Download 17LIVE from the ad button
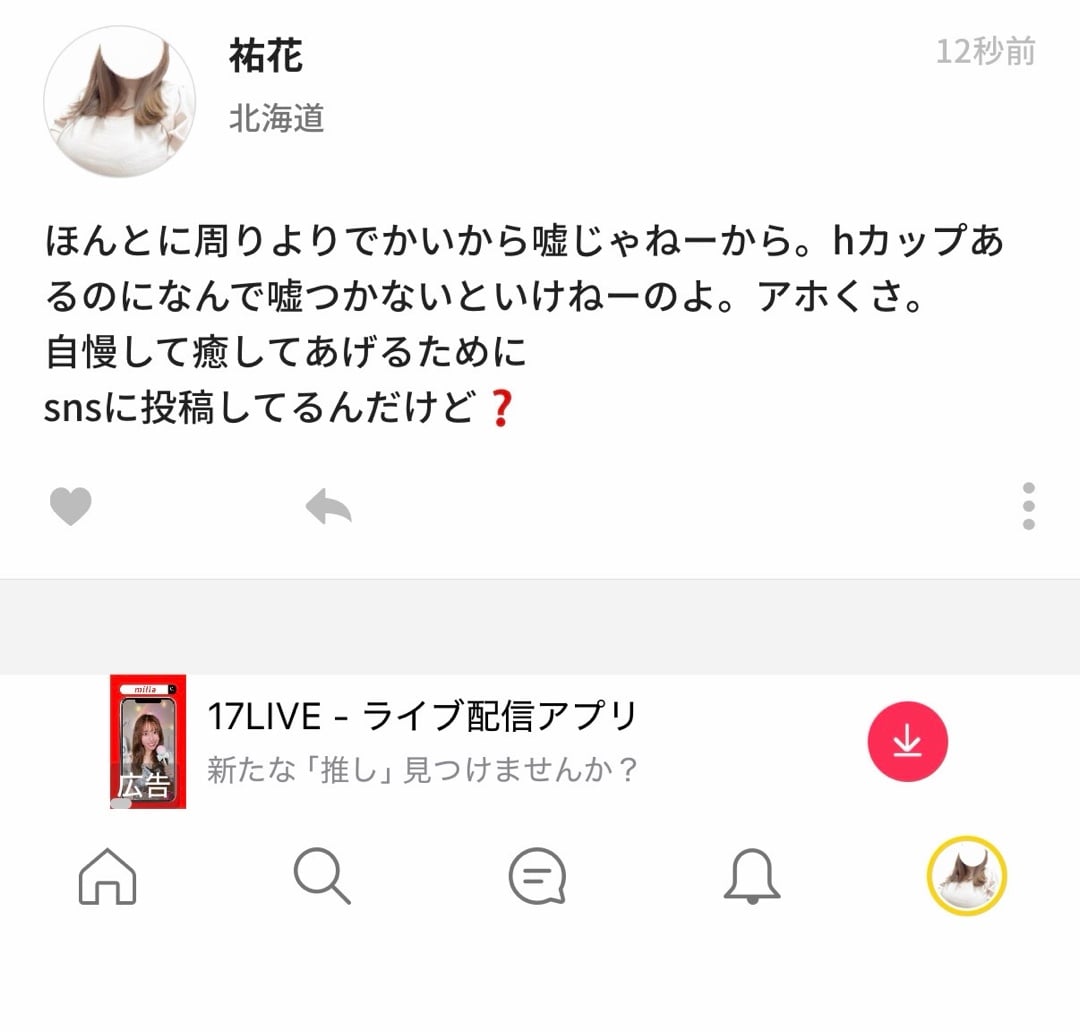 pyautogui.click(x=907, y=741)
